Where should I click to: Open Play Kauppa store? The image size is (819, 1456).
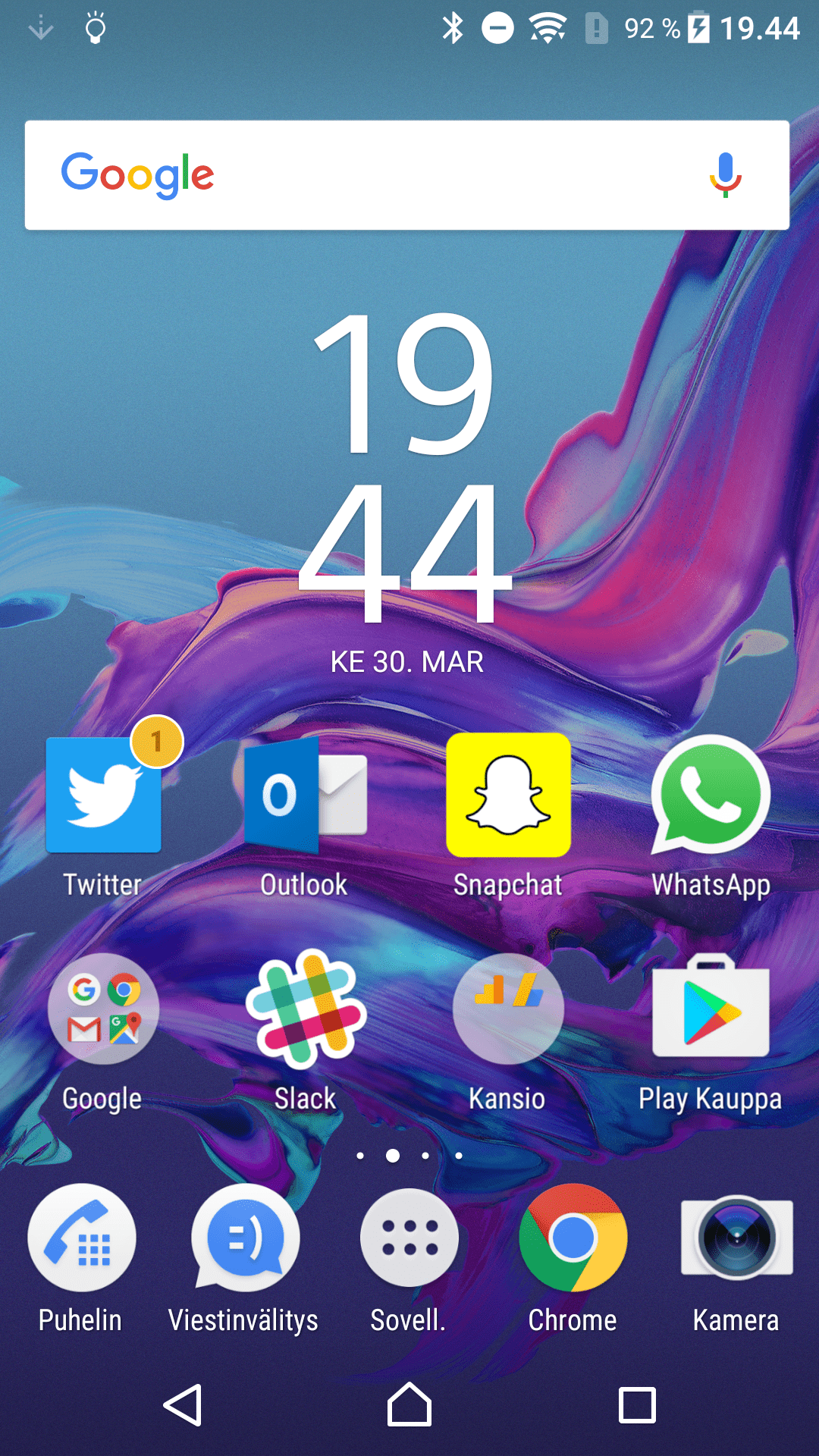click(711, 1009)
